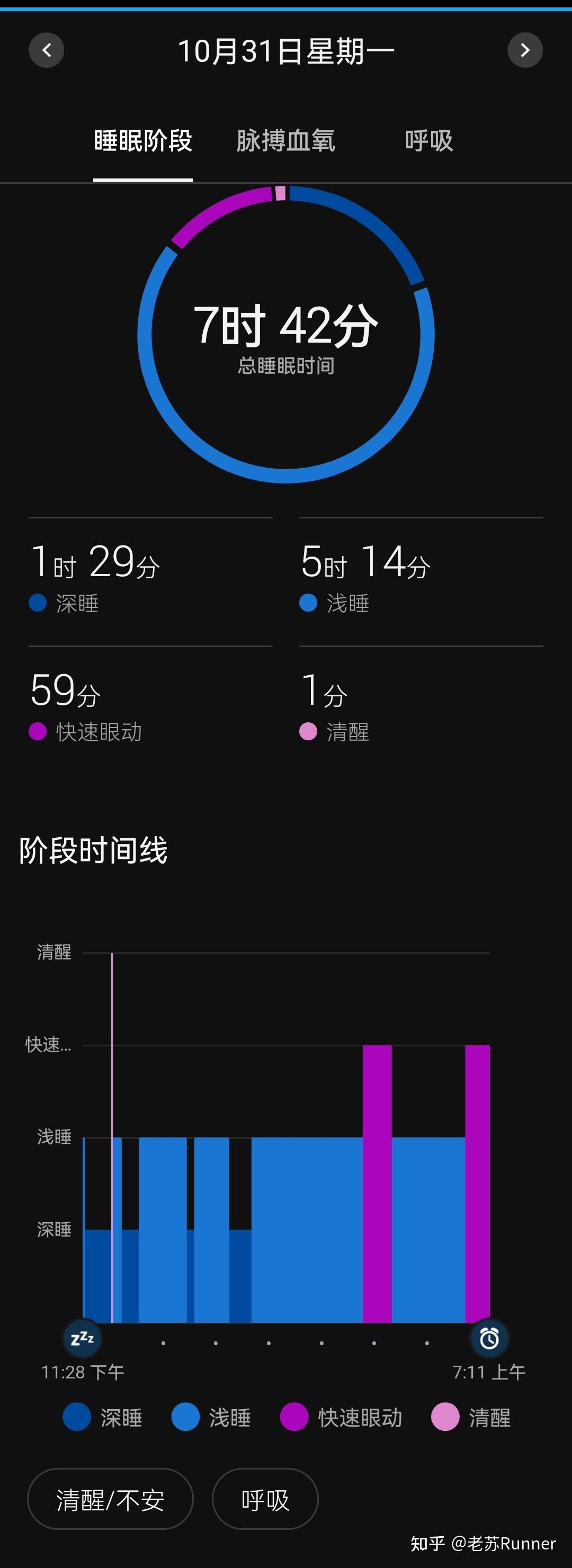572x1568 pixels.
Task: Open the 呼吸 tab at the top
Action: coord(428,141)
